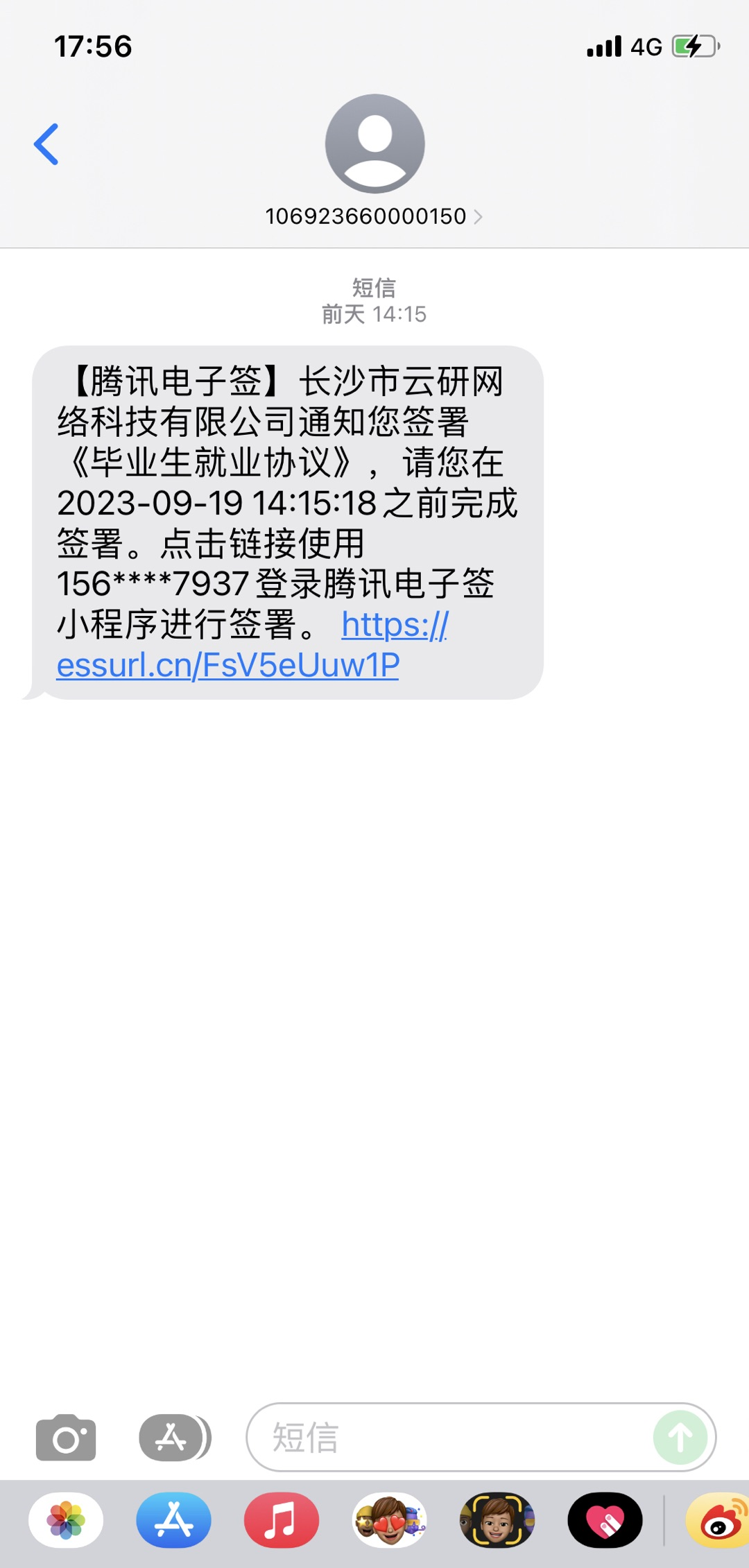Open the camera to attach a photo

pos(66,1438)
